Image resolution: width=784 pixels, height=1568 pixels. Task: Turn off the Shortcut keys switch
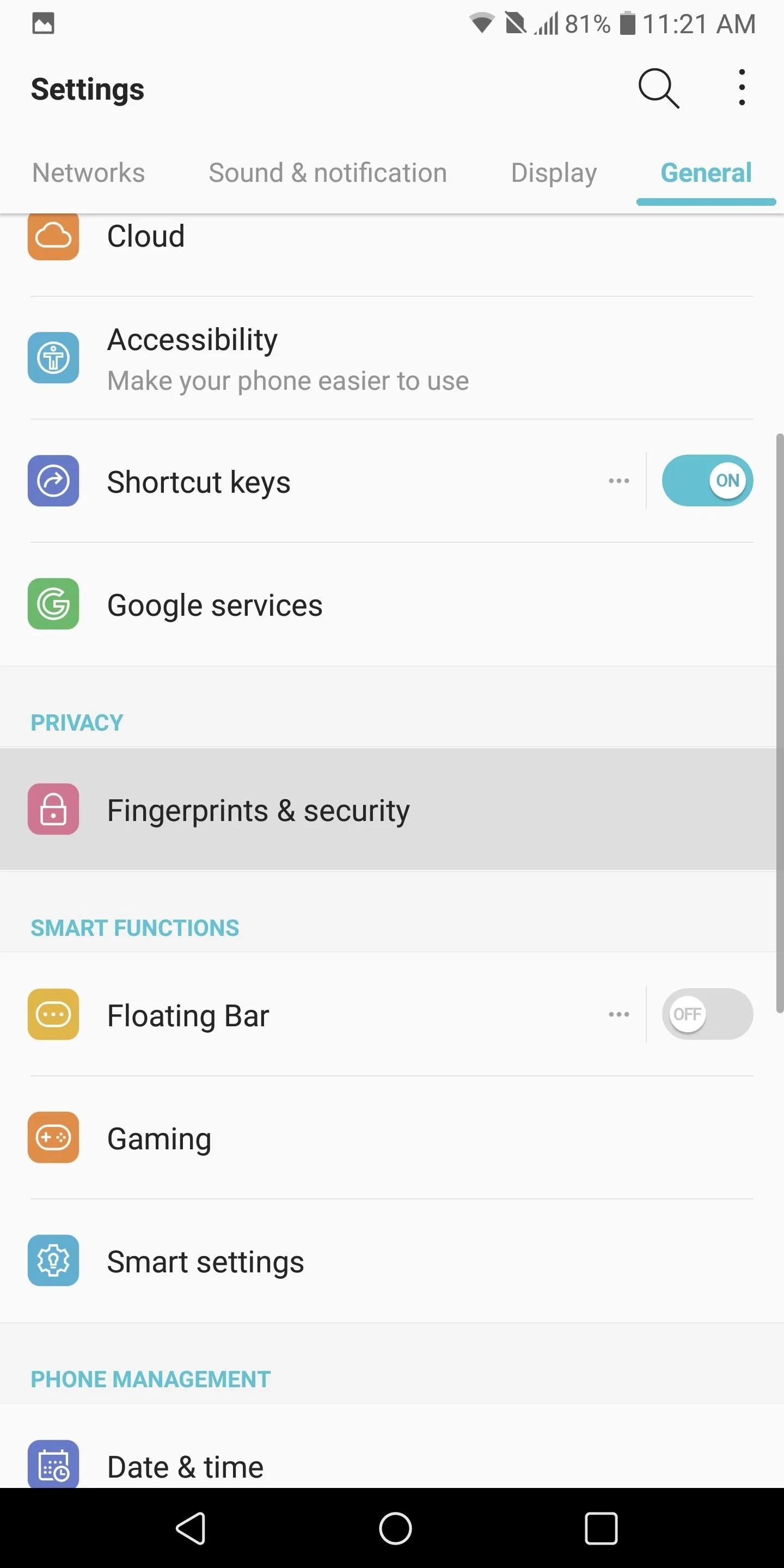pos(707,480)
